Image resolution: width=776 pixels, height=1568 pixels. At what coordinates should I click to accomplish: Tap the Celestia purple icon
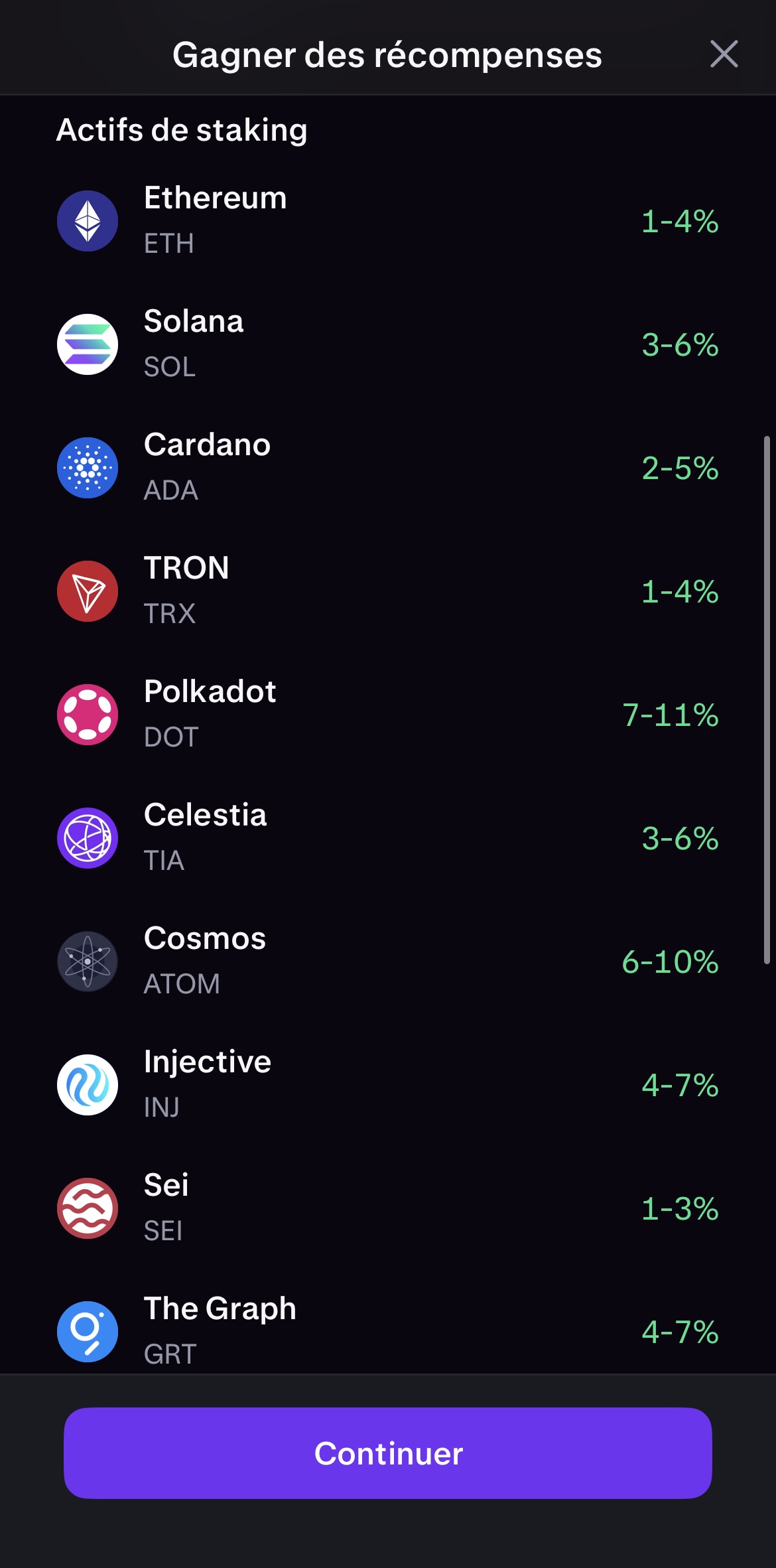pos(87,837)
